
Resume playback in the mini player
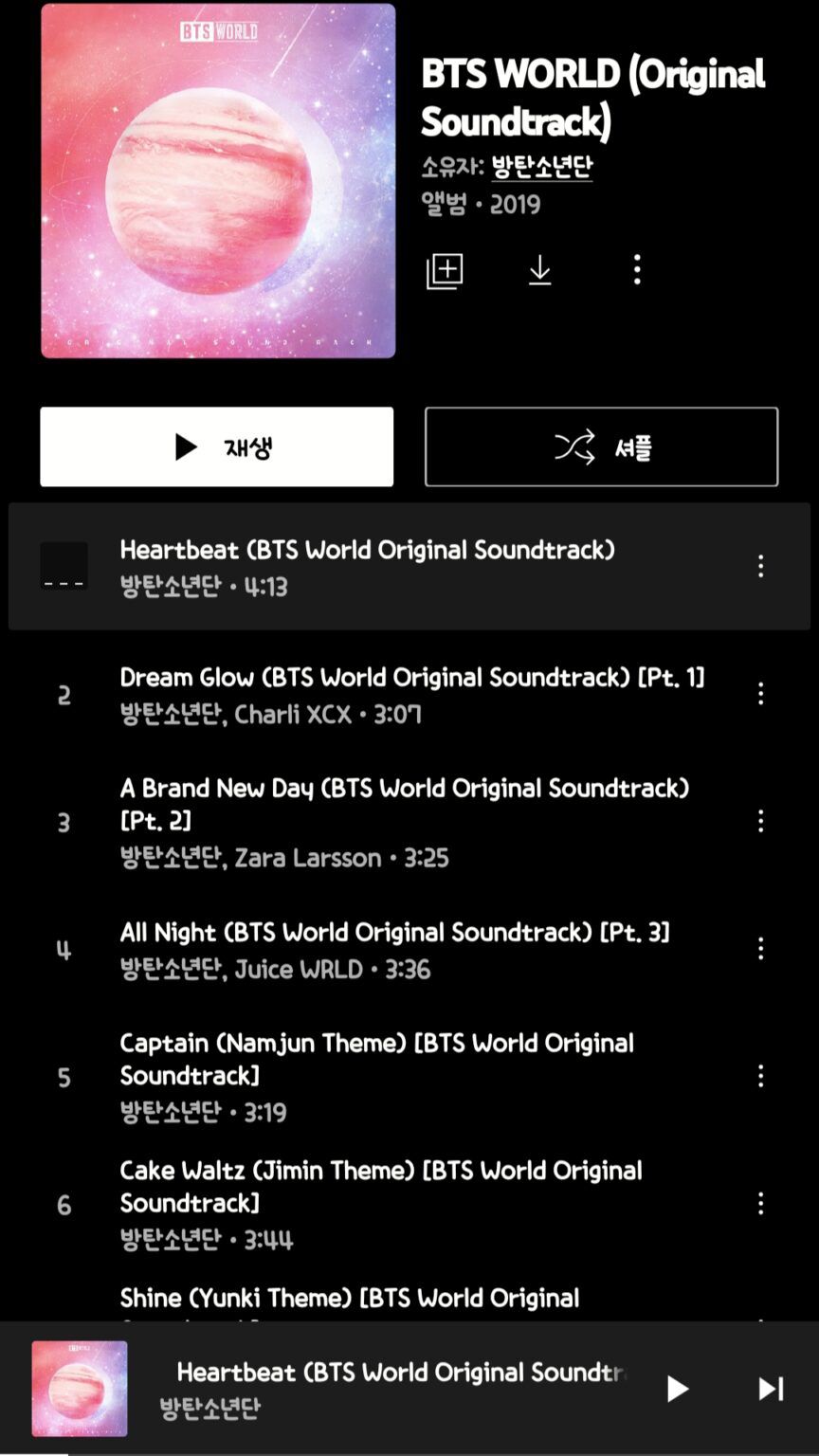point(677,1389)
